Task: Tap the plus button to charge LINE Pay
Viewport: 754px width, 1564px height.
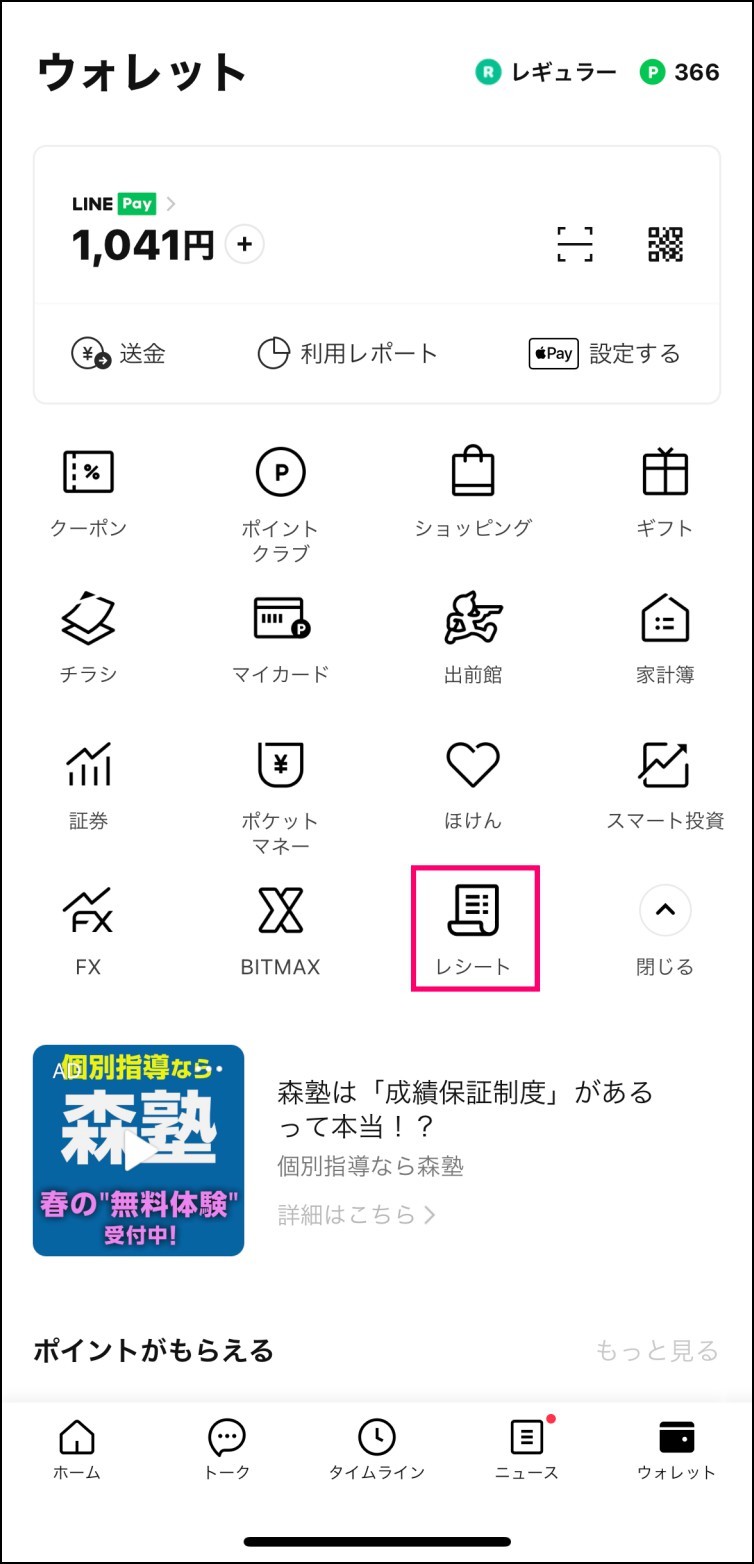Action: pos(245,244)
